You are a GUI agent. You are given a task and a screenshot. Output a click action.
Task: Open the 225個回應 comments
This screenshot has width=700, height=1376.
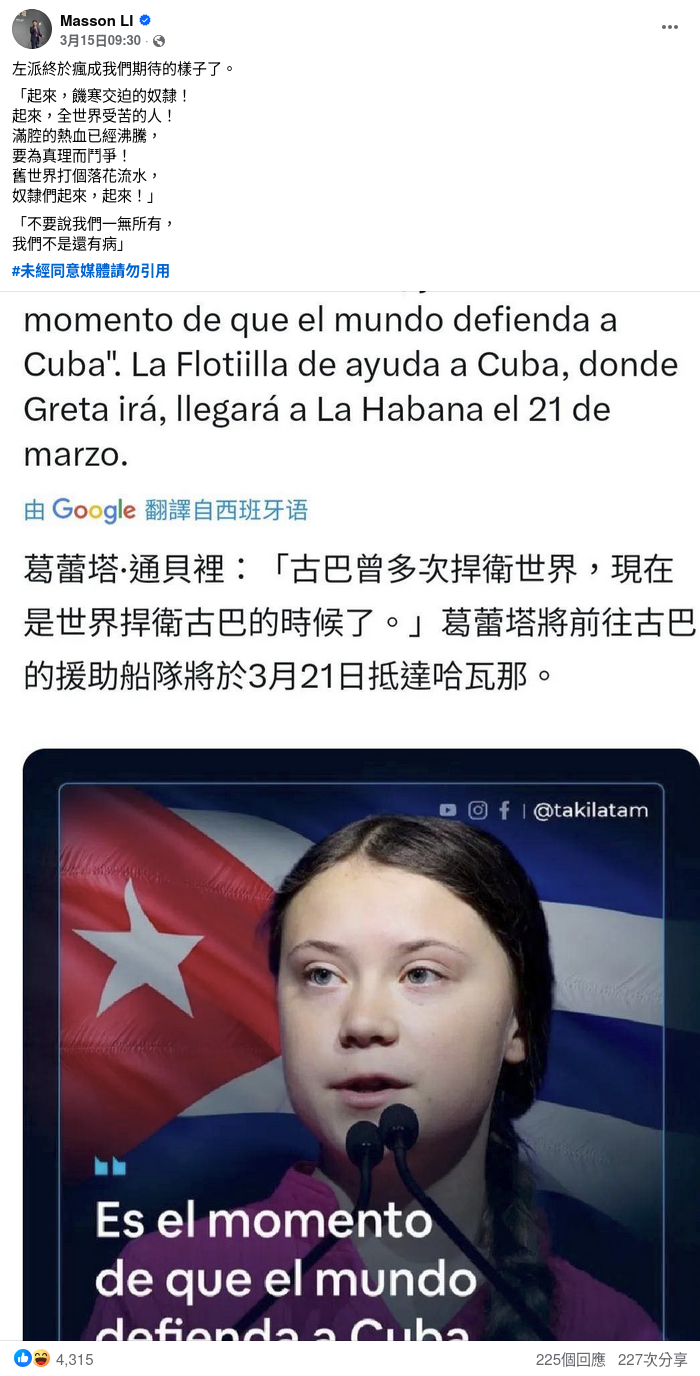coord(570,1359)
